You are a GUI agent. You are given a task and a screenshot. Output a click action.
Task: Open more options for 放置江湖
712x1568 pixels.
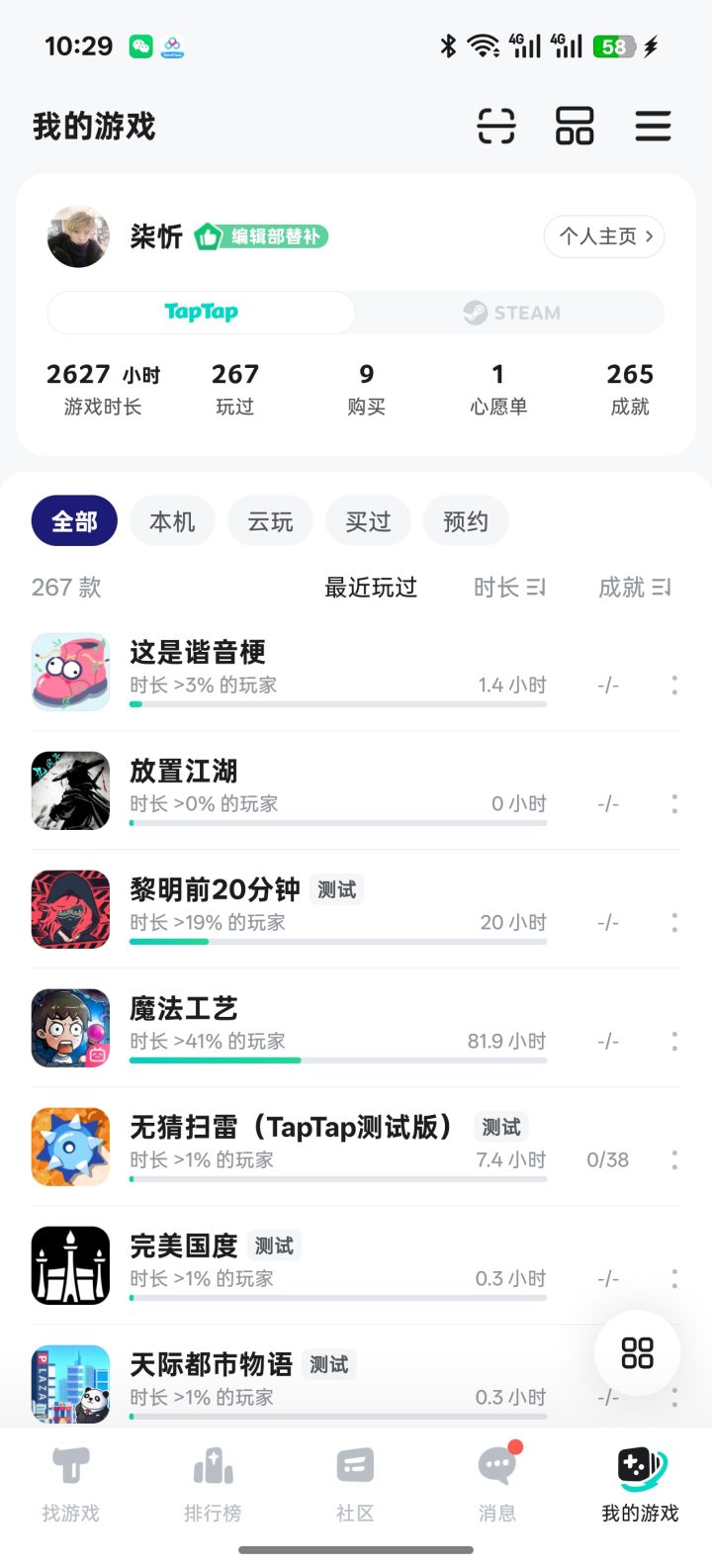coord(674,803)
